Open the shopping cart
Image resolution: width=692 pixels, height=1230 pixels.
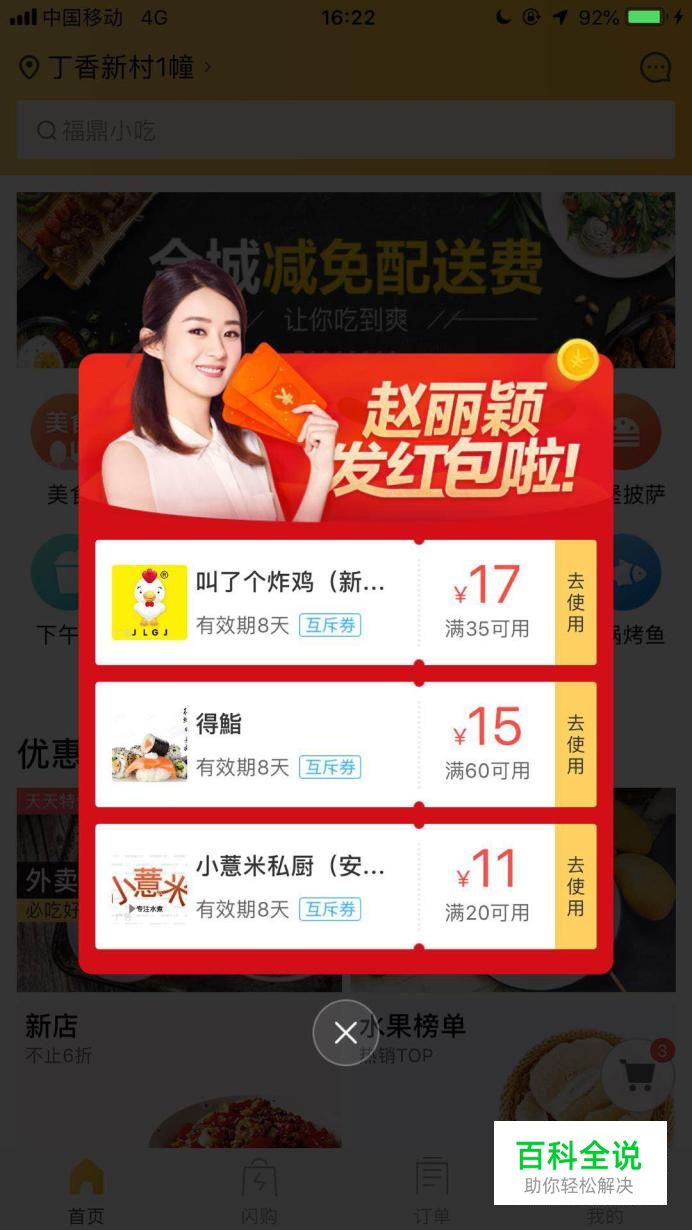[x=637, y=1076]
